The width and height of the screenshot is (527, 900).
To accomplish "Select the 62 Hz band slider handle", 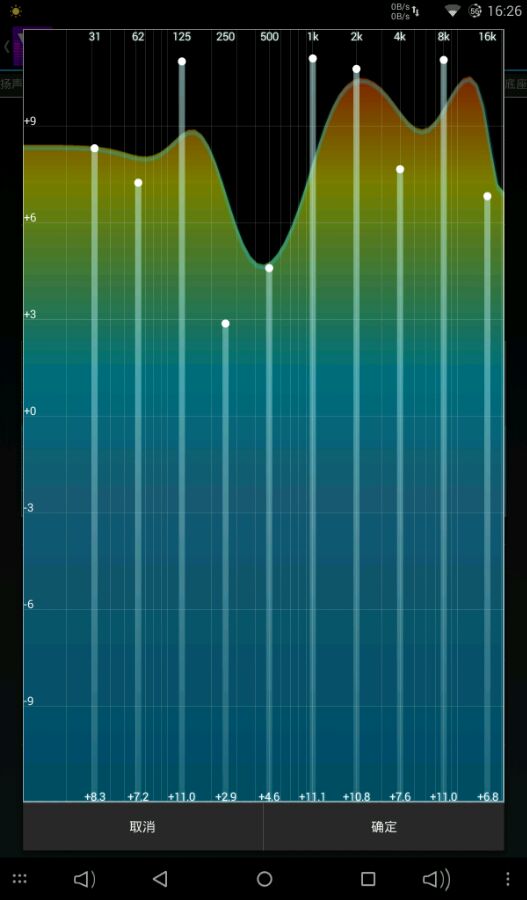I will (x=138, y=183).
